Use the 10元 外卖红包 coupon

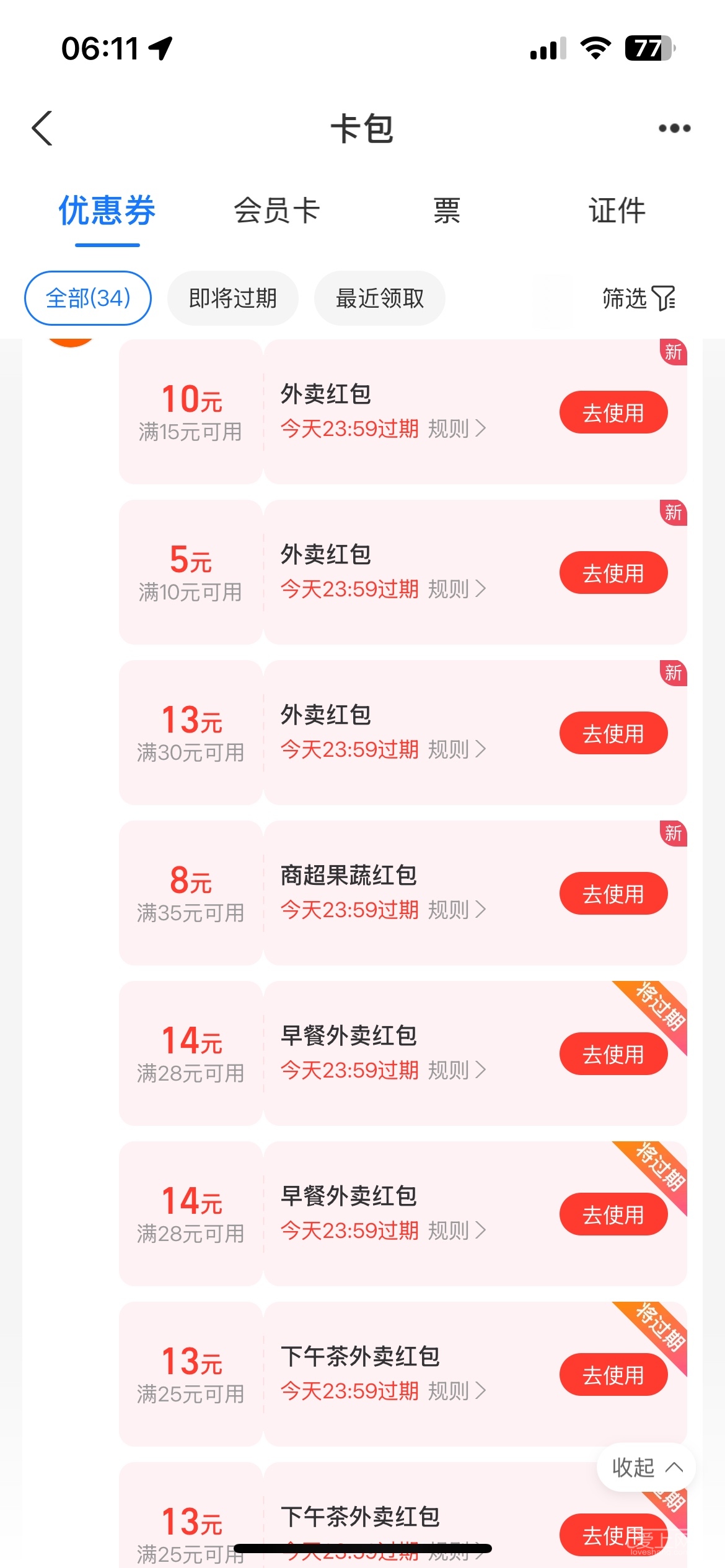click(613, 412)
